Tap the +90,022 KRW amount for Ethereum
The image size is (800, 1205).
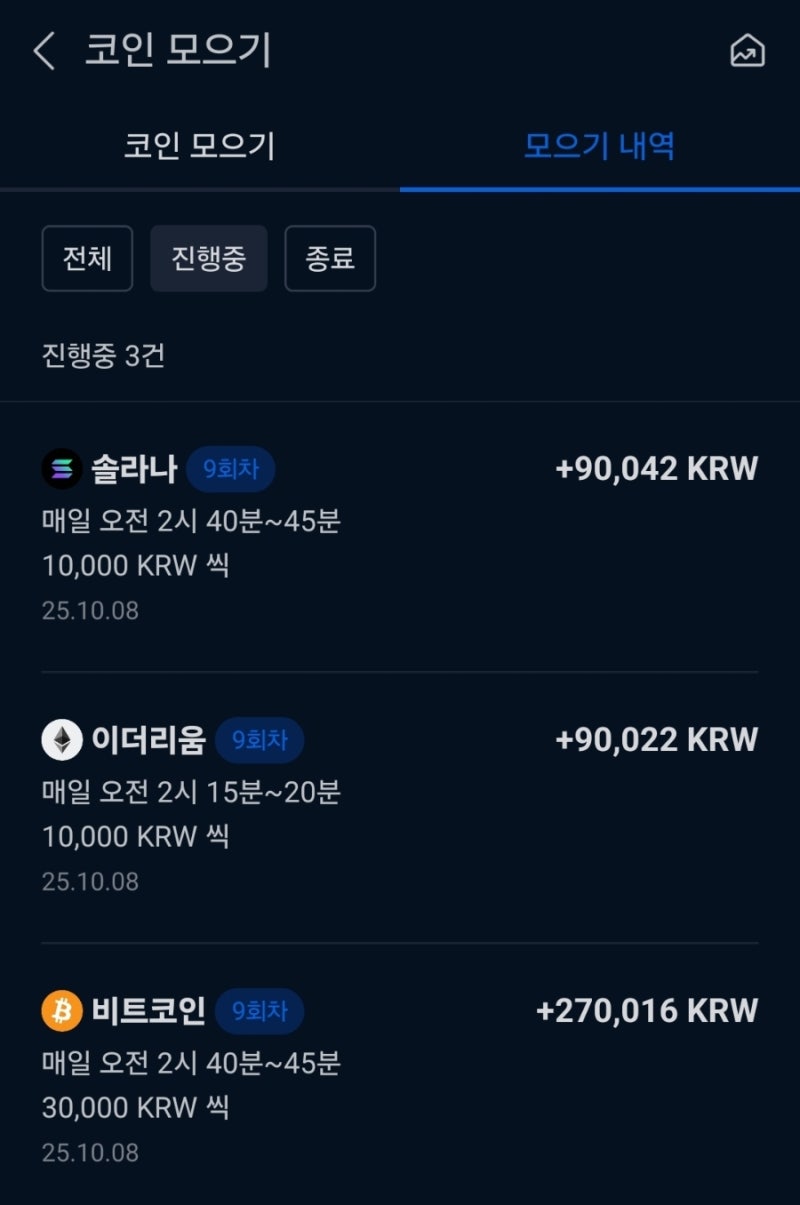pyautogui.click(x=656, y=739)
